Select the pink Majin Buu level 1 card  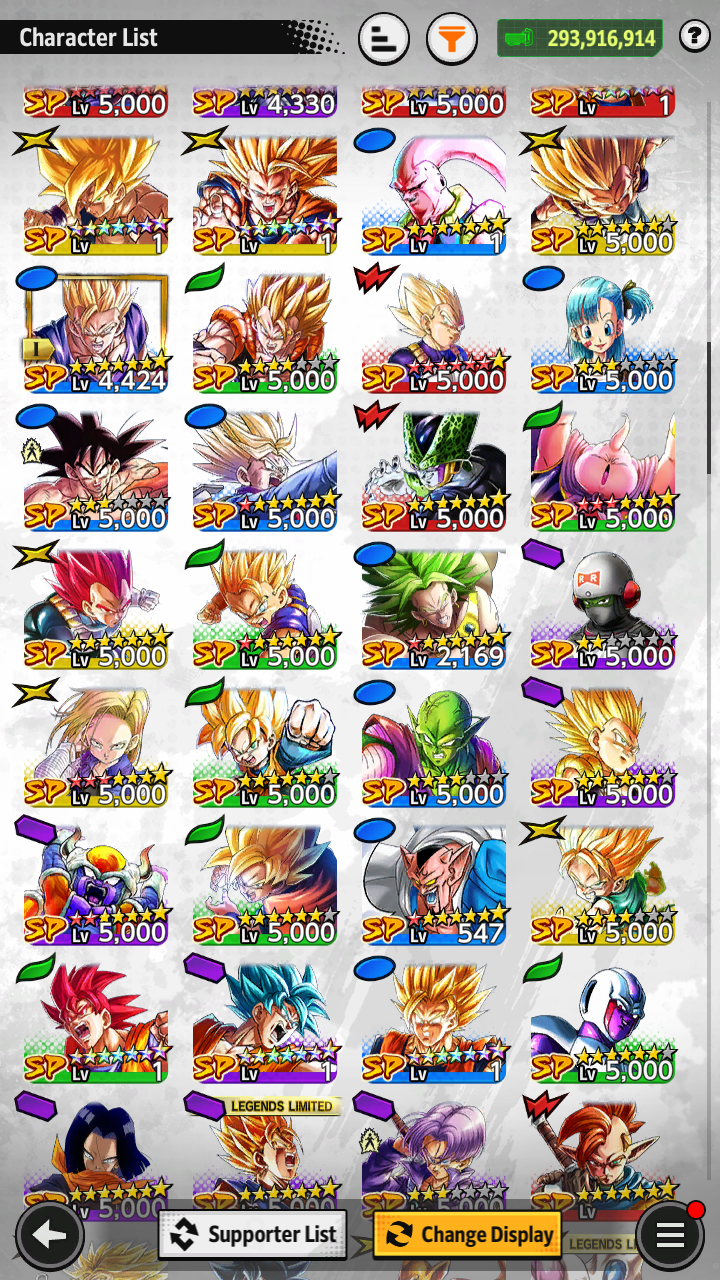click(434, 192)
